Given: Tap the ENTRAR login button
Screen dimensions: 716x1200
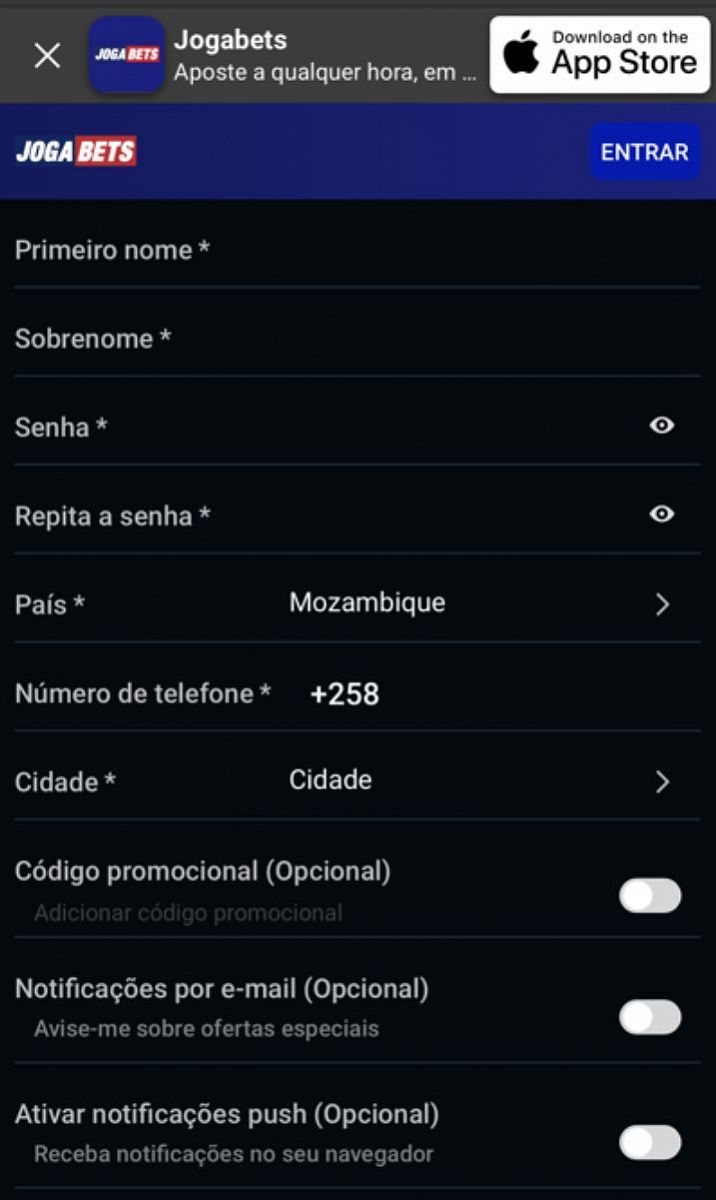Looking at the screenshot, I should [644, 152].
